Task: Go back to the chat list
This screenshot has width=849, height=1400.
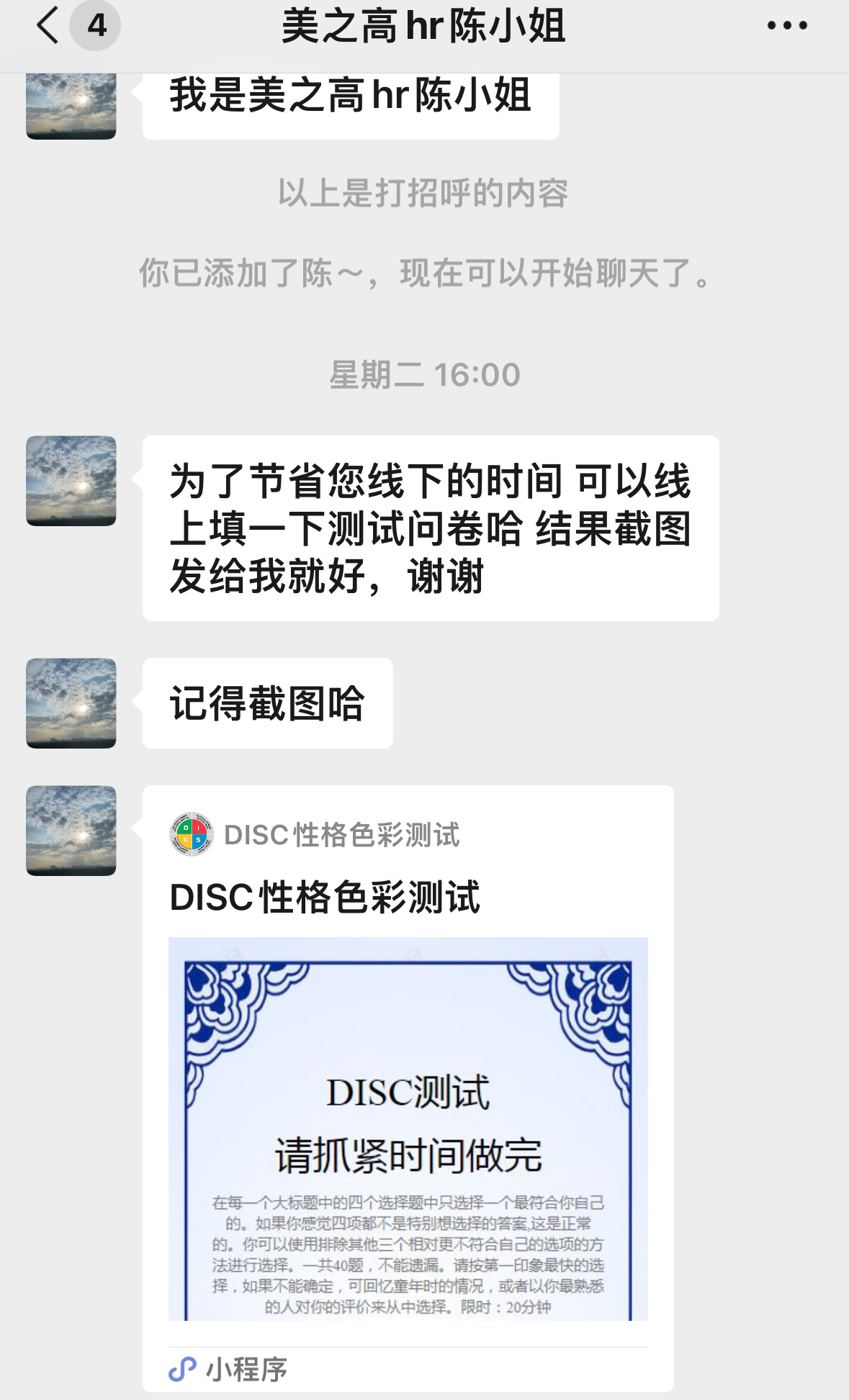Action: click(48, 27)
